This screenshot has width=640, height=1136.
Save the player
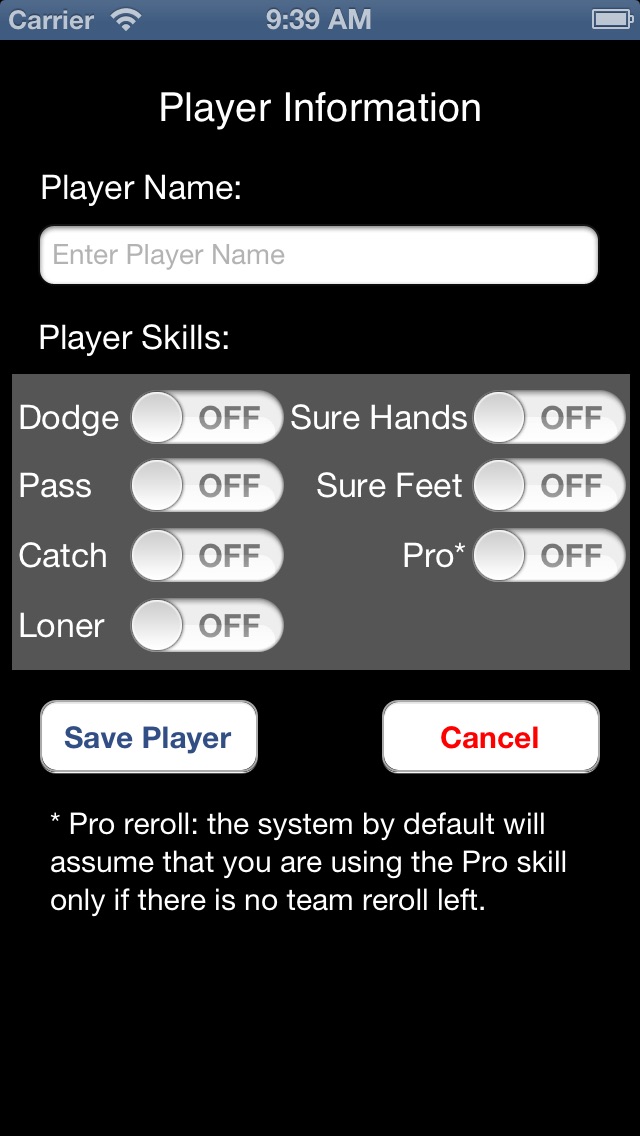(x=149, y=737)
